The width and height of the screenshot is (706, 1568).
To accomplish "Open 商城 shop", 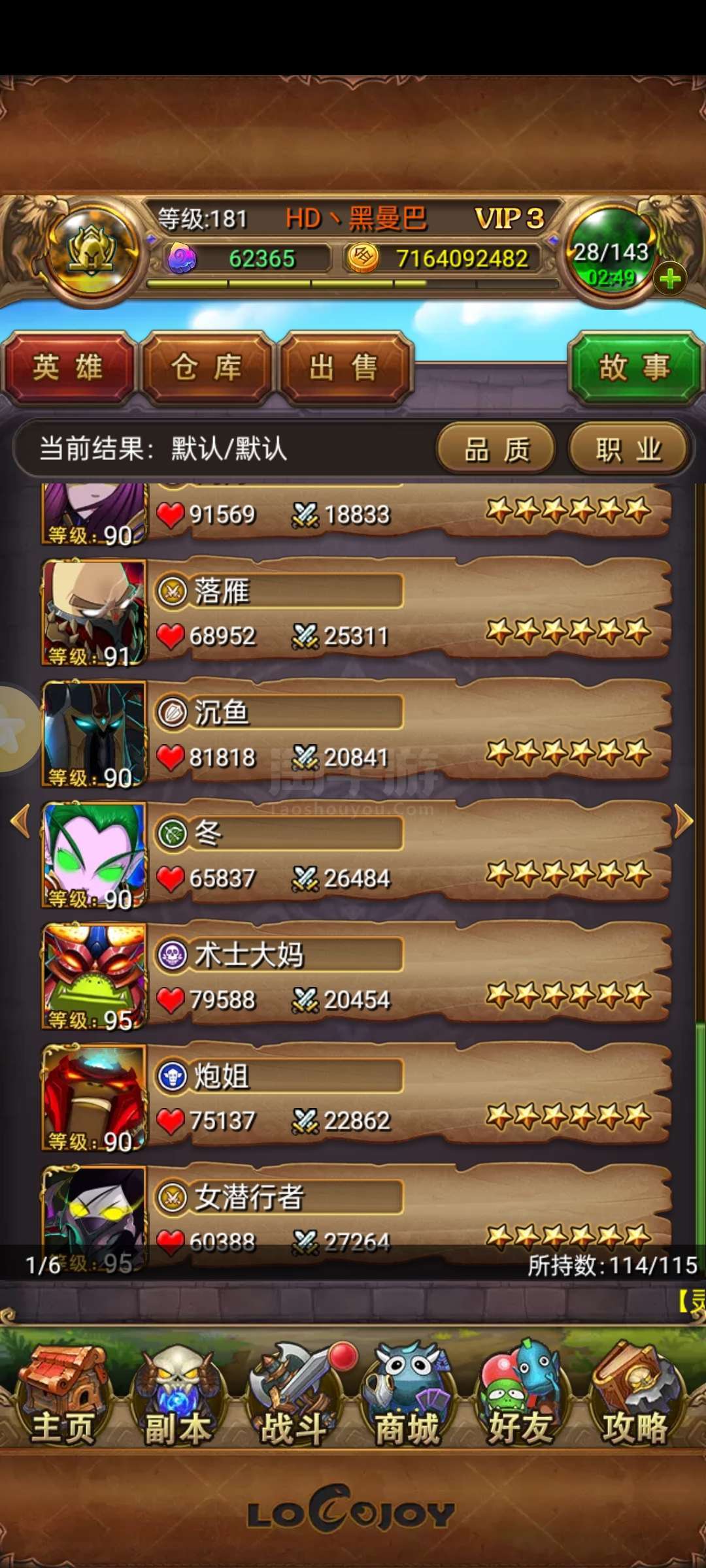I will [x=407, y=1398].
